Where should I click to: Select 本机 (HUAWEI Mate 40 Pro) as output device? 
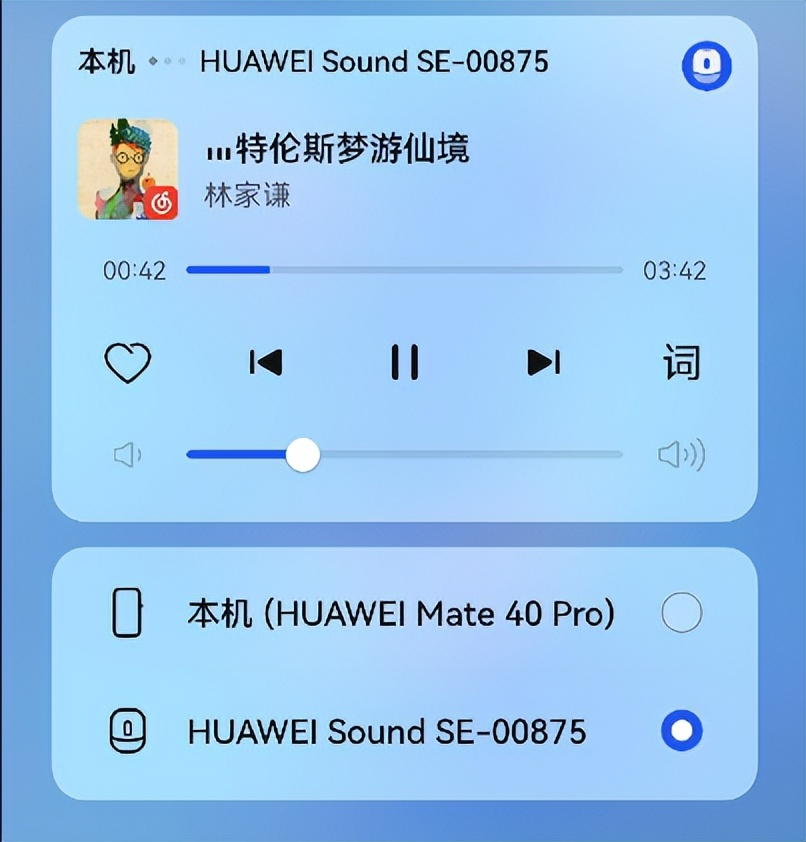point(682,613)
